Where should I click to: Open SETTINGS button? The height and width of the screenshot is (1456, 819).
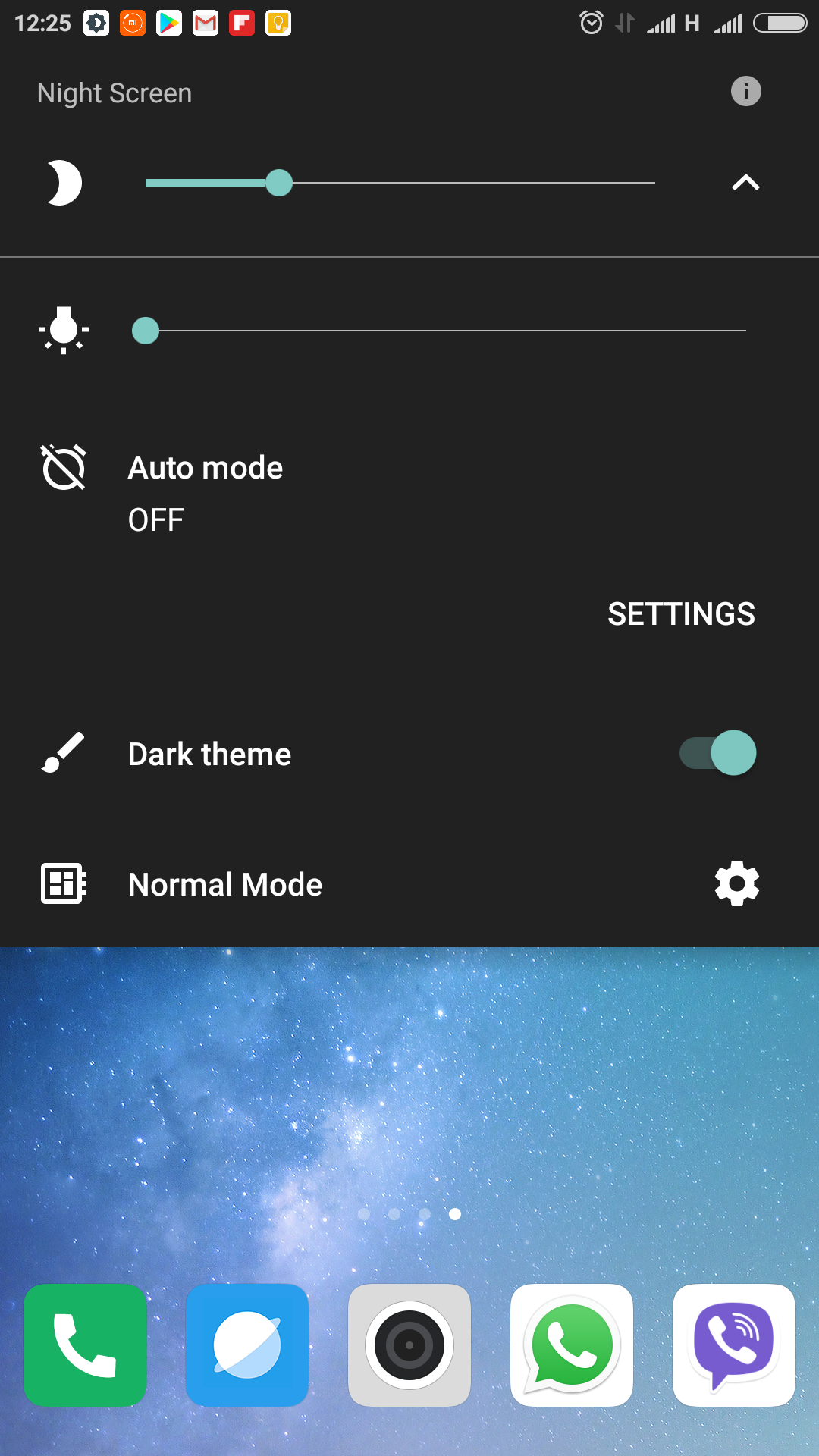(x=680, y=614)
